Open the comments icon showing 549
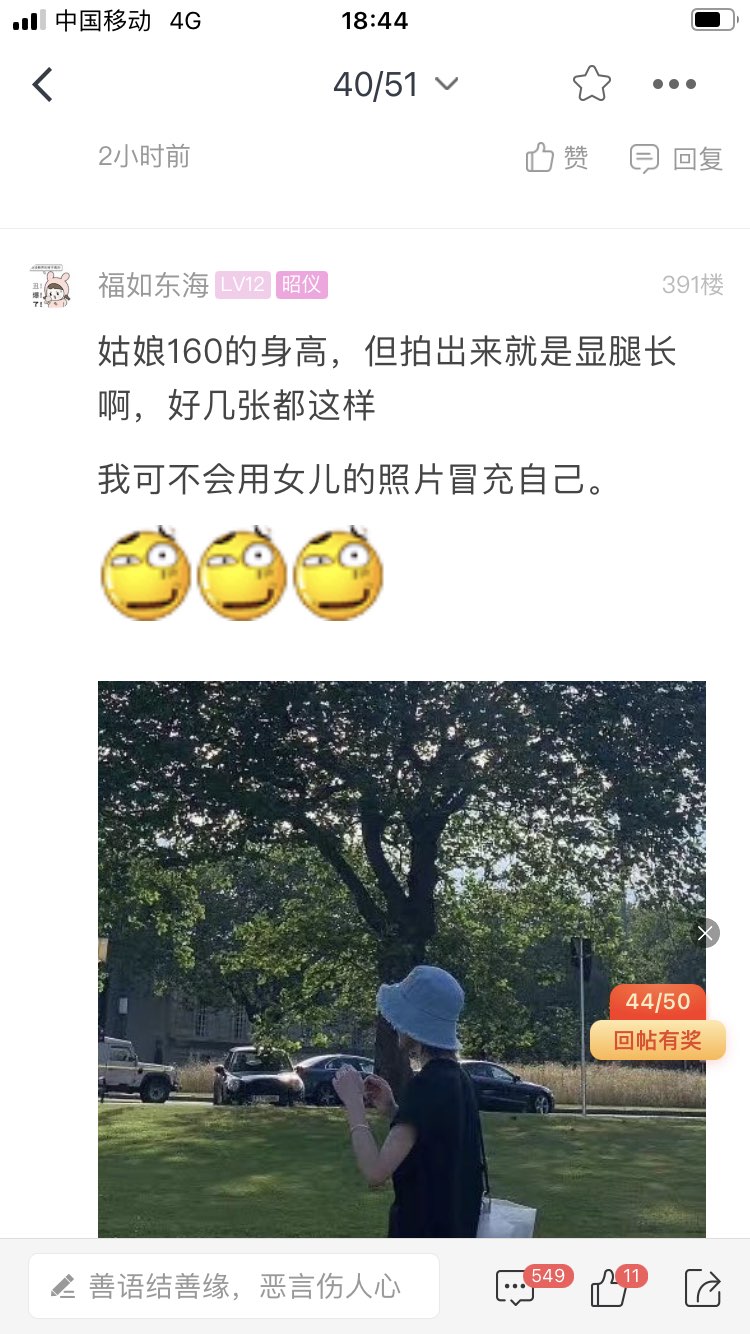 (x=516, y=1288)
